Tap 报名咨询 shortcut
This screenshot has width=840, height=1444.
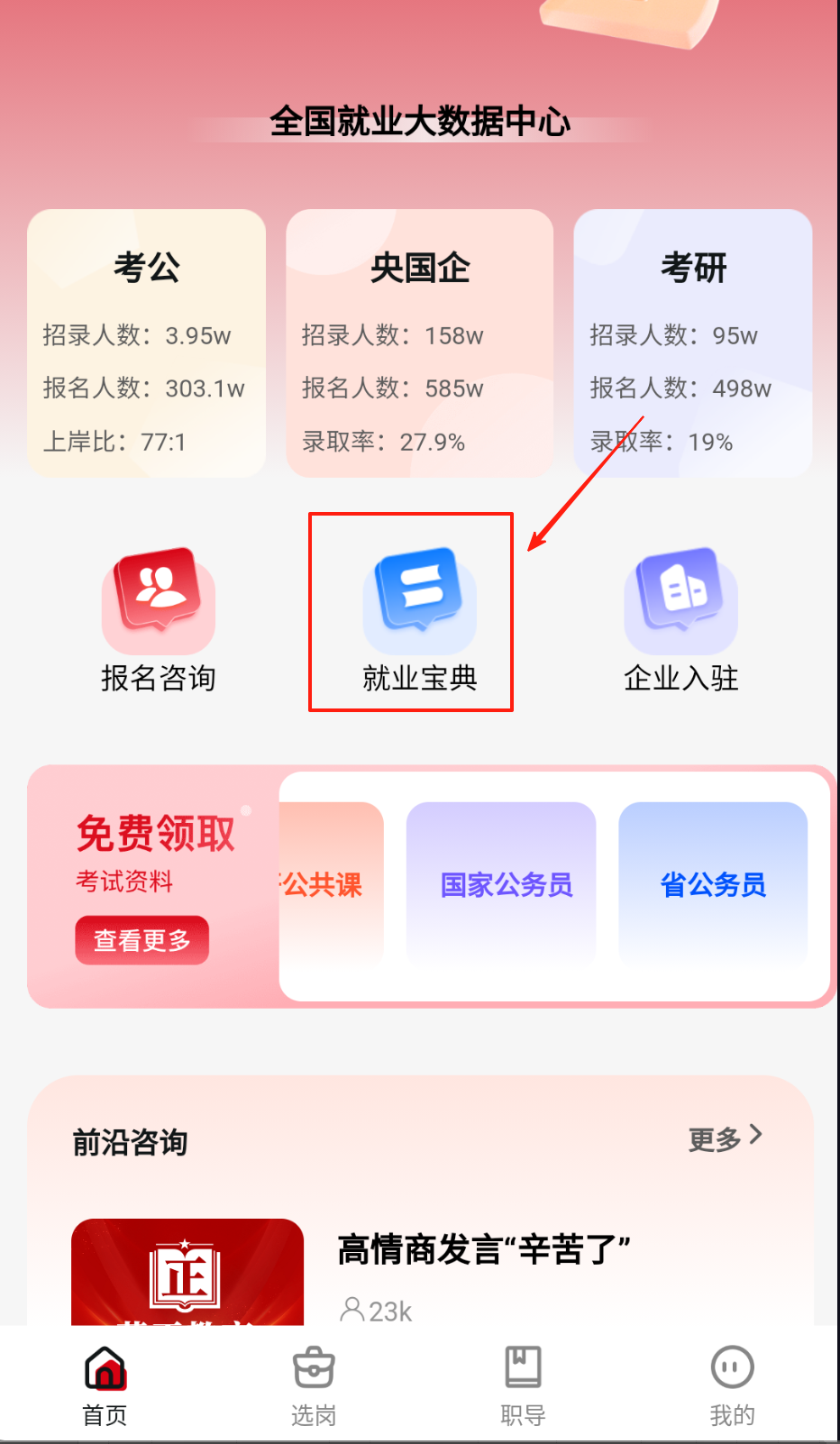click(158, 620)
